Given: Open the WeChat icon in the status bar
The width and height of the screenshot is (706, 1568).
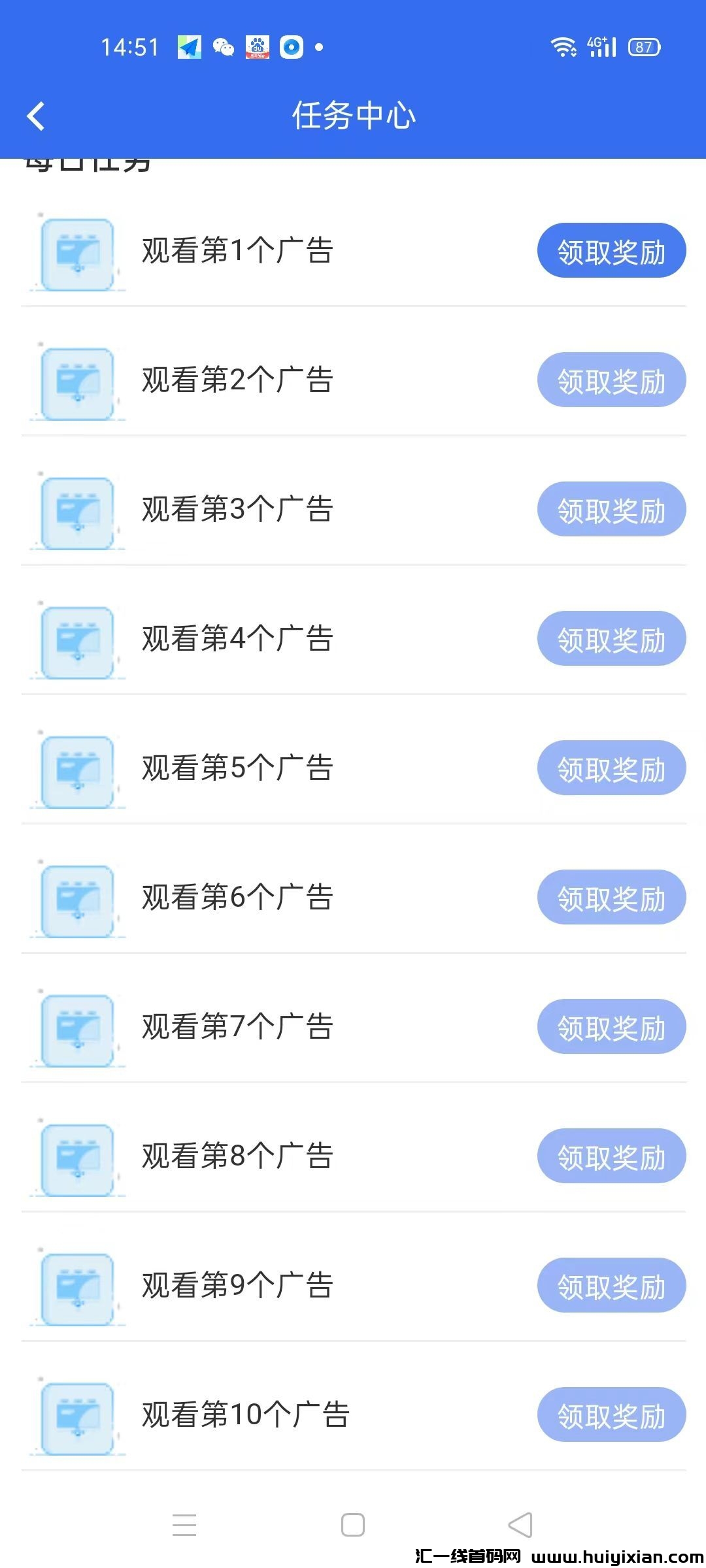Looking at the screenshot, I should (223, 48).
